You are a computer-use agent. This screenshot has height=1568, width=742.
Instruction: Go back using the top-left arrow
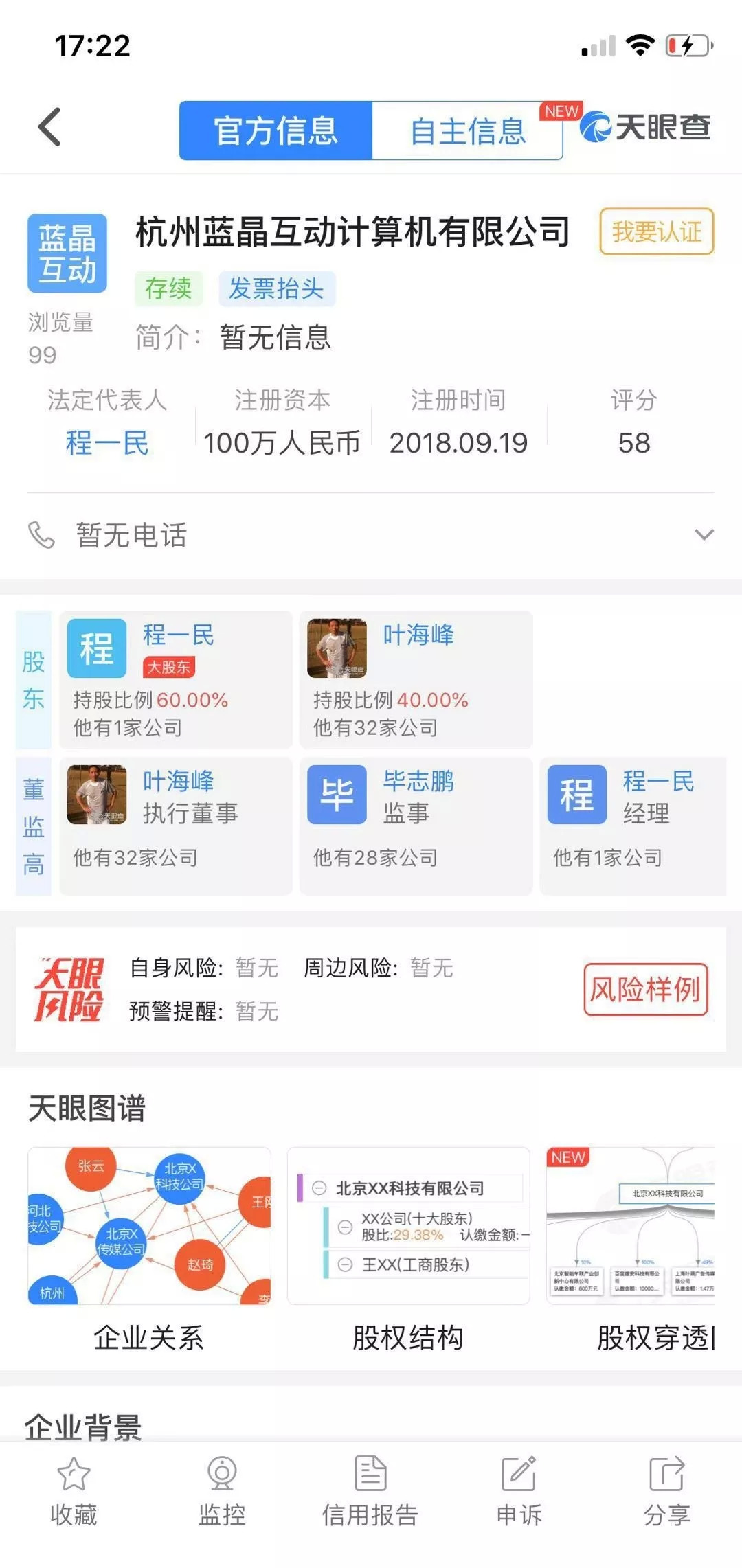click(49, 128)
